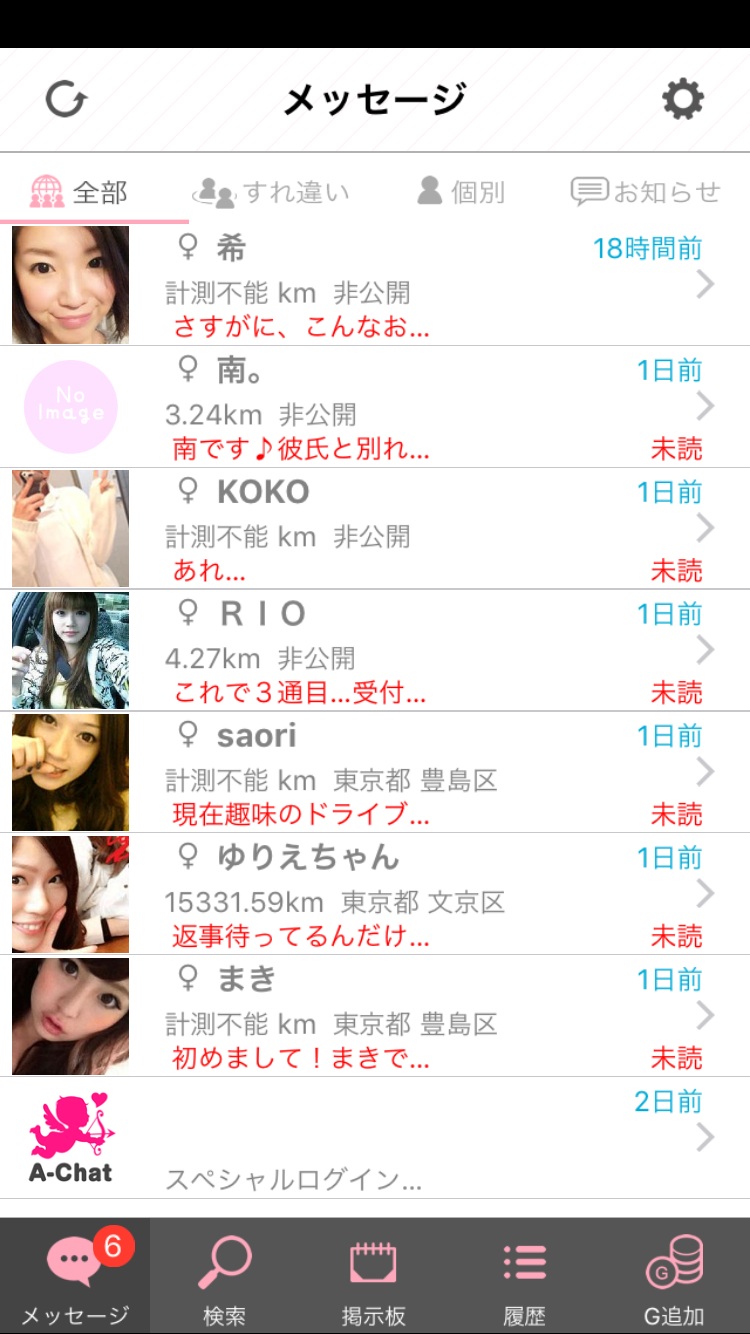Select the 検索 search icon

(225, 1270)
